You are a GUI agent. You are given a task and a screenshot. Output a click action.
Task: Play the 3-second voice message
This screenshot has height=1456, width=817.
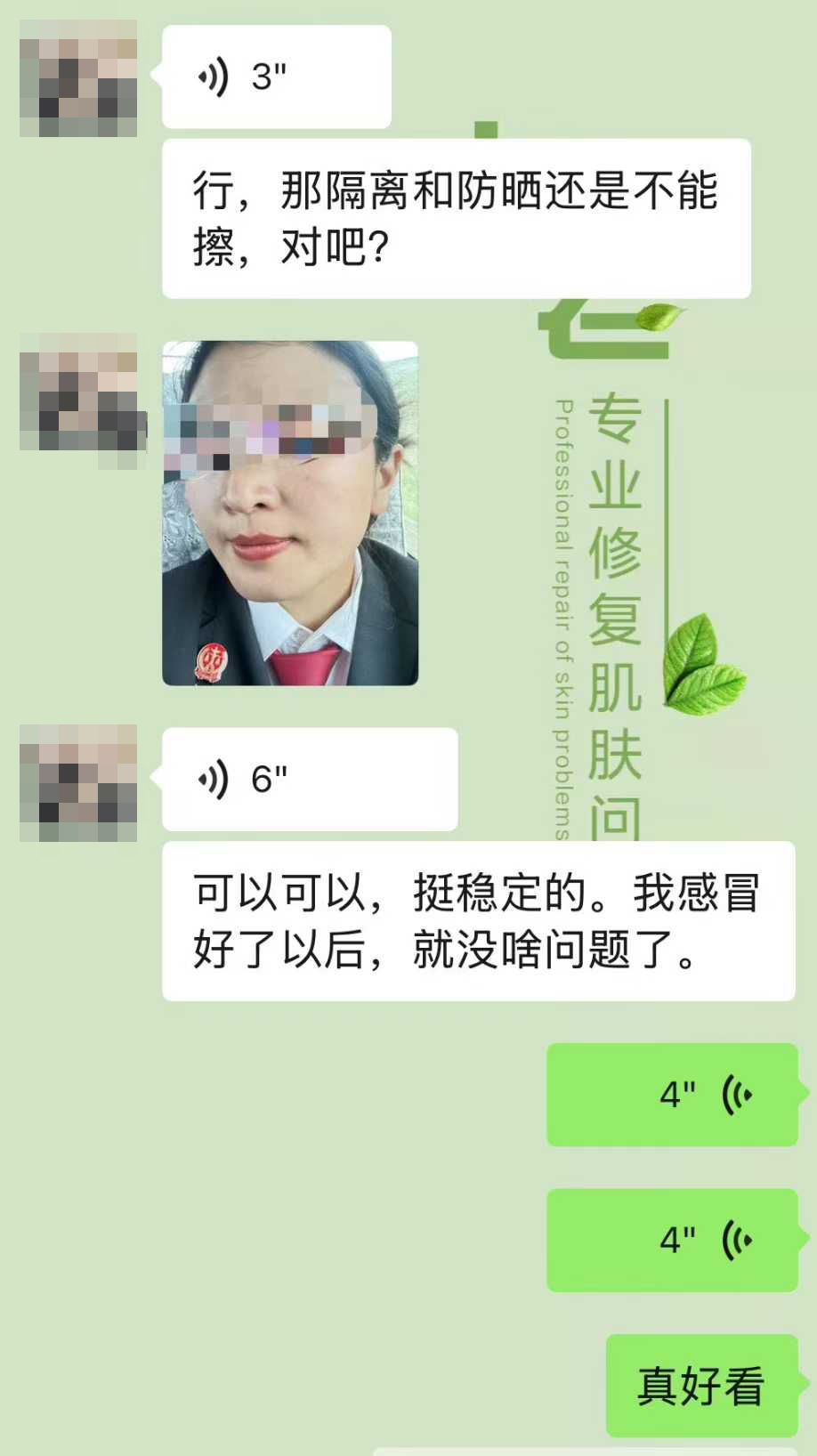276,77
